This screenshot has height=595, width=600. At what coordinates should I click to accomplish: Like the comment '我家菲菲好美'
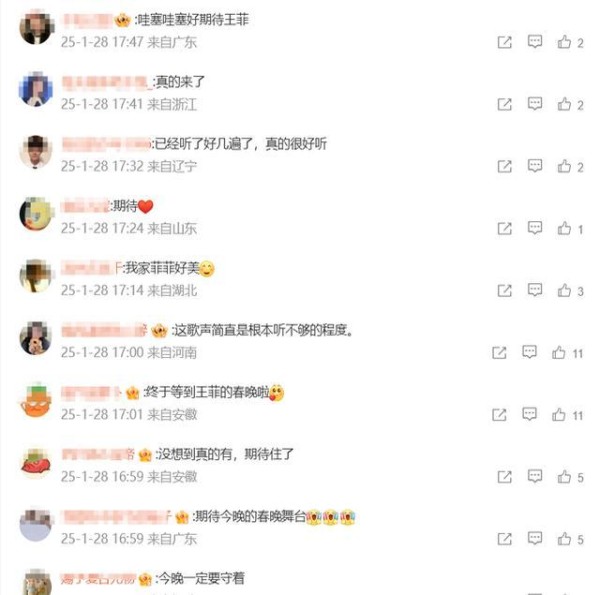[x=565, y=291]
